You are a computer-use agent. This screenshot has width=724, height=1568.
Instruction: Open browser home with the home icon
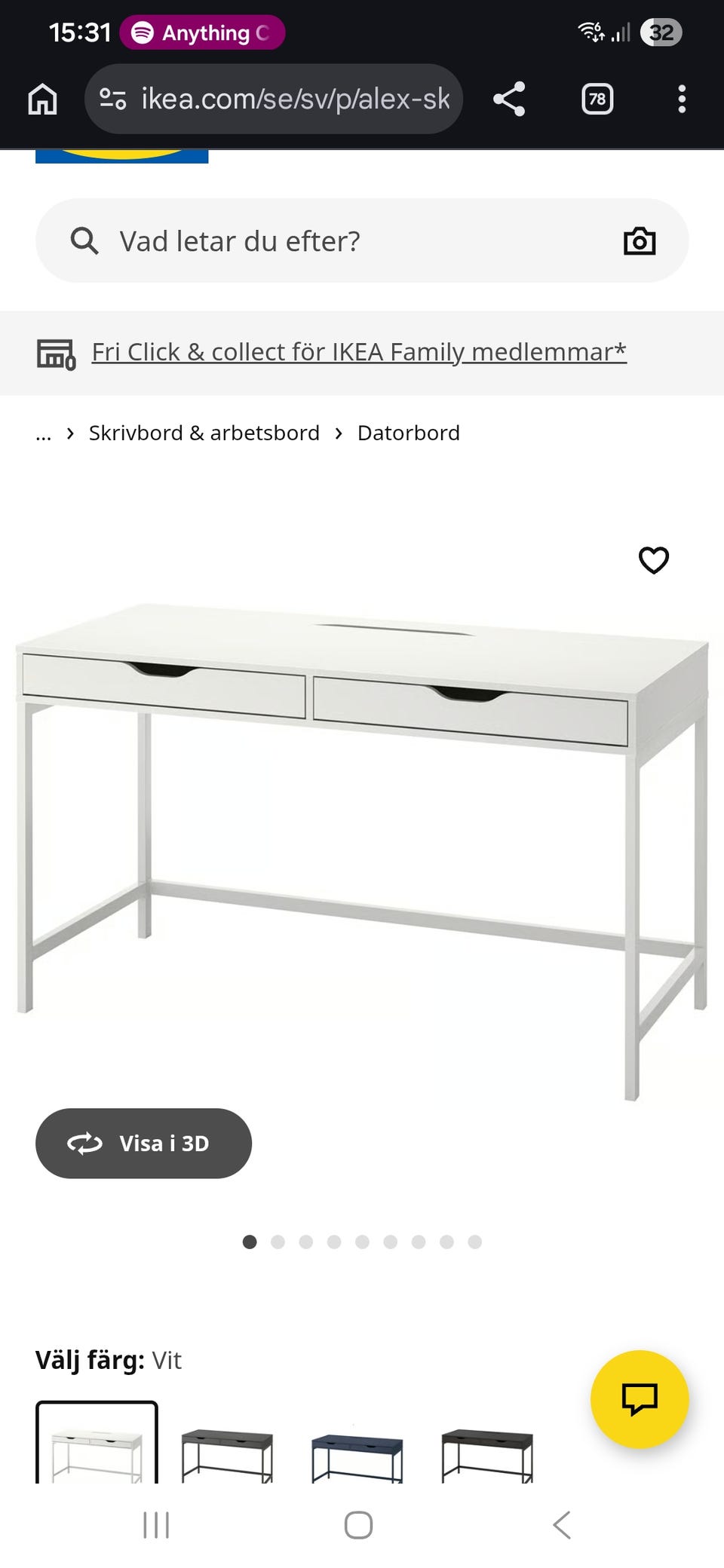(42, 98)
